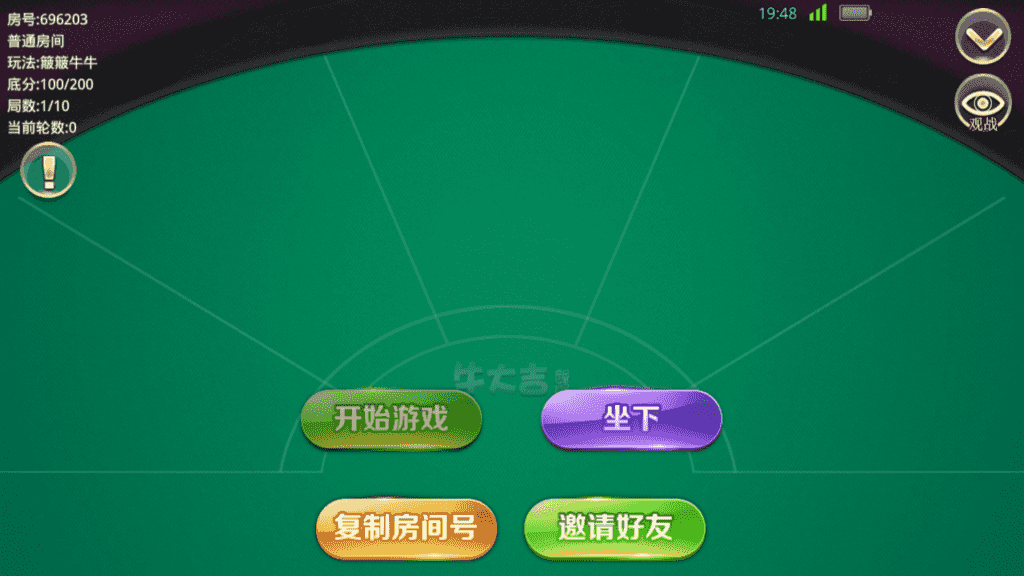
Task: Open the exclamation mark info icon
Action: [x=48, y=169]
